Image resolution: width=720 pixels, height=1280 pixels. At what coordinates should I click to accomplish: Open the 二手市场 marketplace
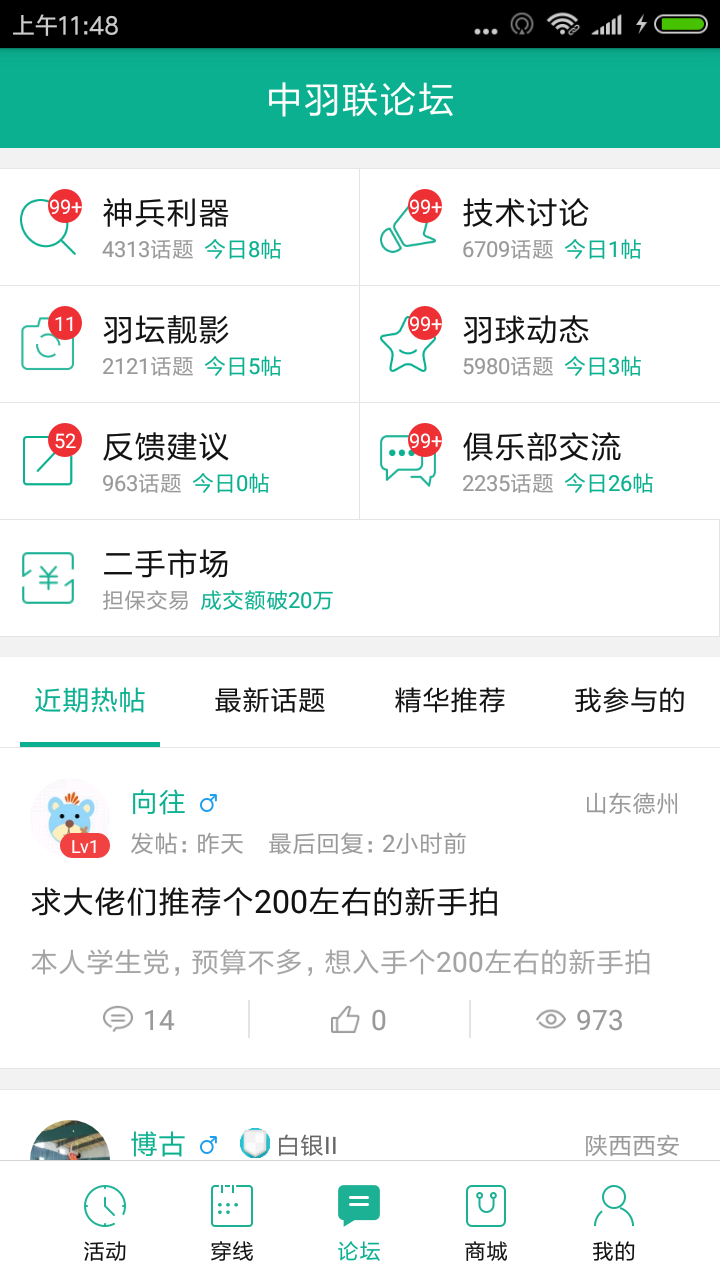(360, 578)
